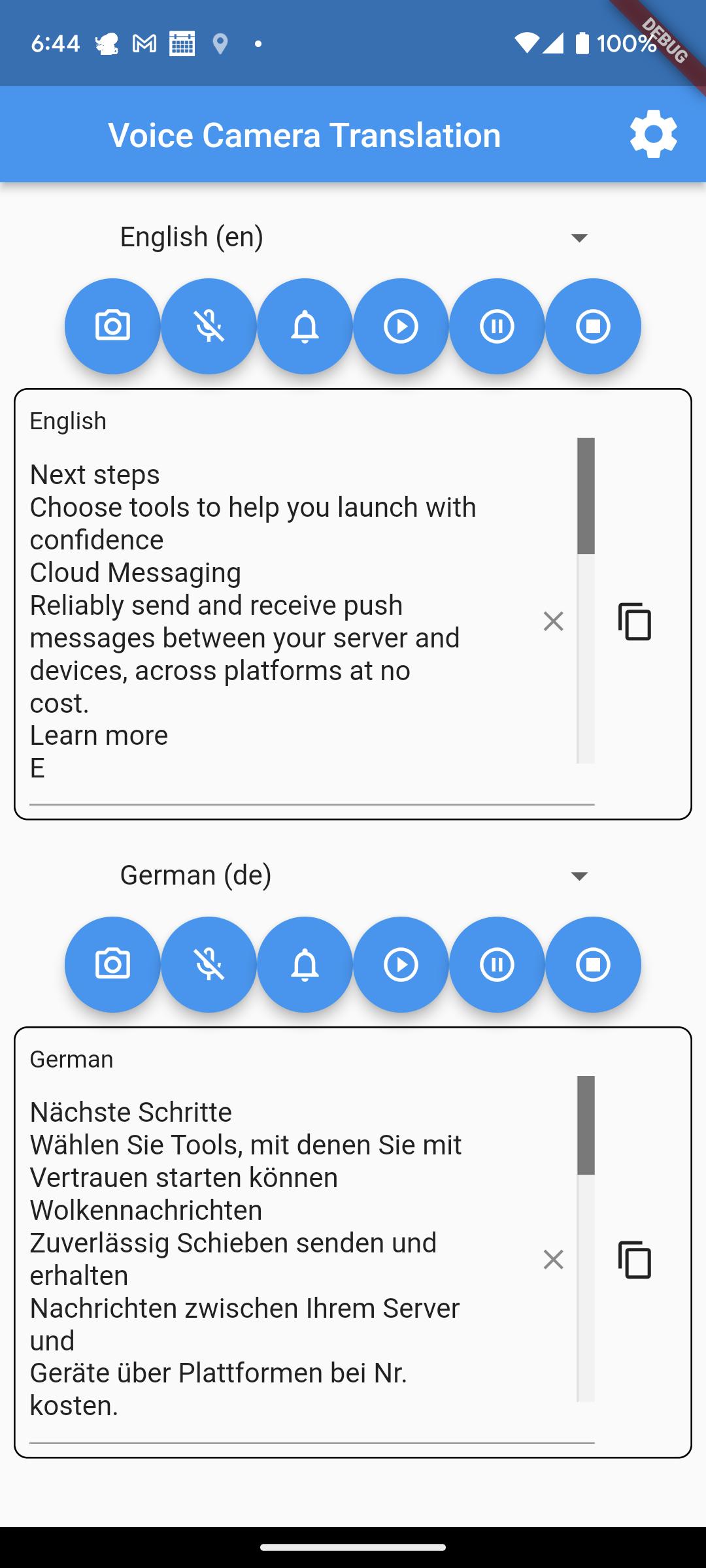706x1568 pixels.
Task: Open the settings gear
Action: tap(653, 134)
